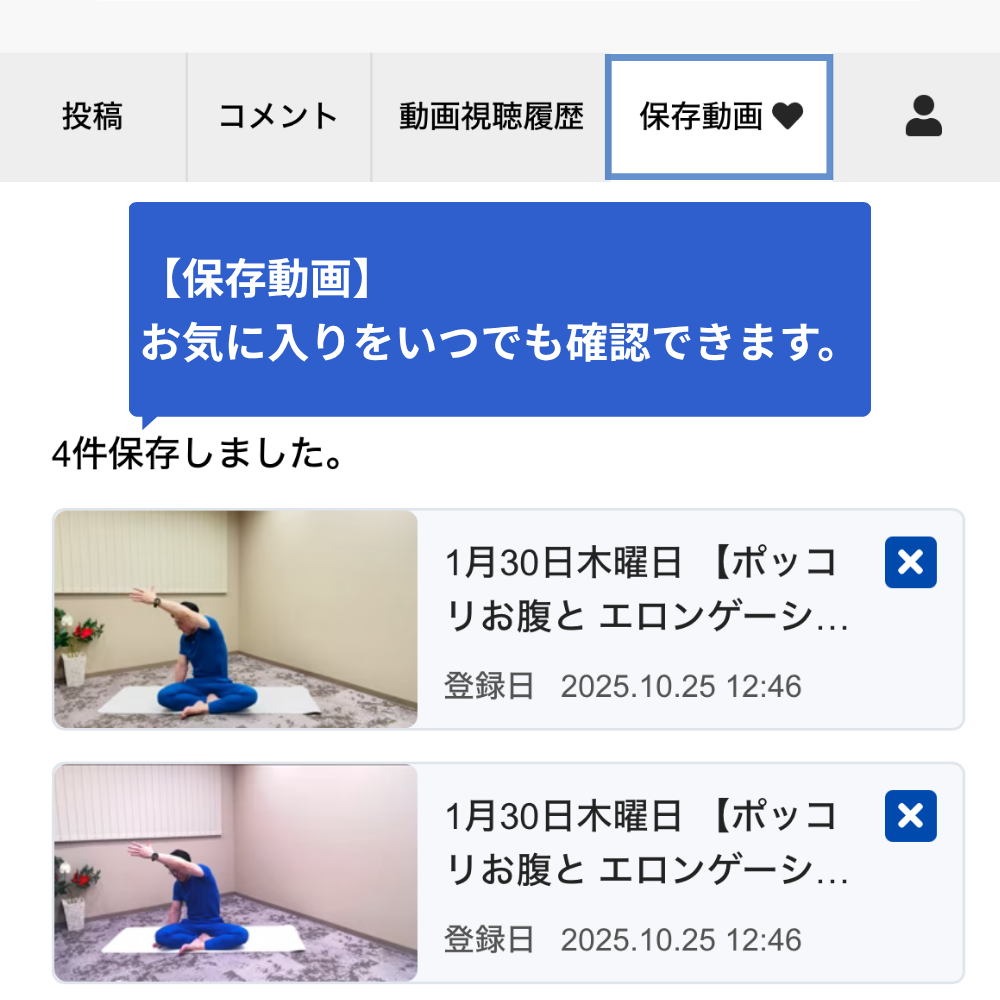Open the saved video with the pink-wall thumbnail

coord(236,873)
